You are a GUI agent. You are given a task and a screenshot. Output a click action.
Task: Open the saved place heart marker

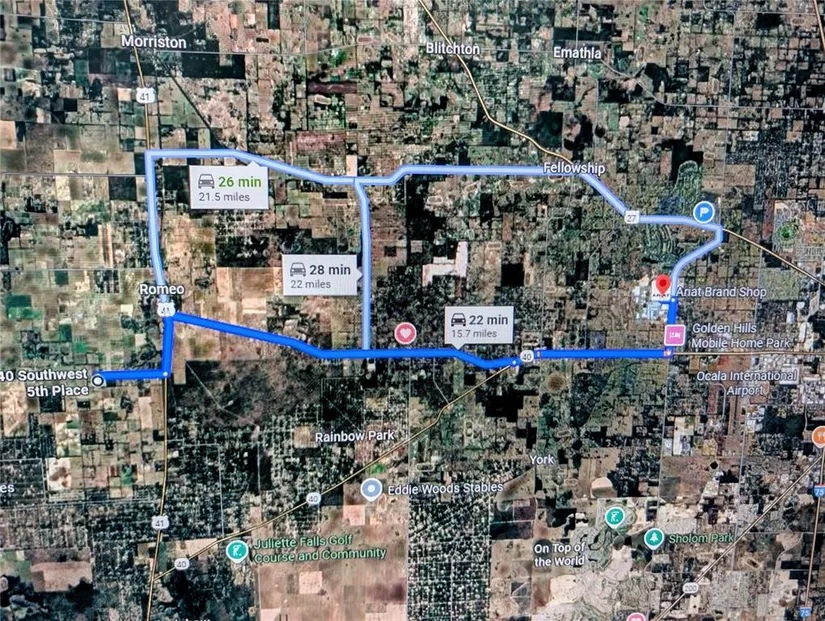click(405, 333)
